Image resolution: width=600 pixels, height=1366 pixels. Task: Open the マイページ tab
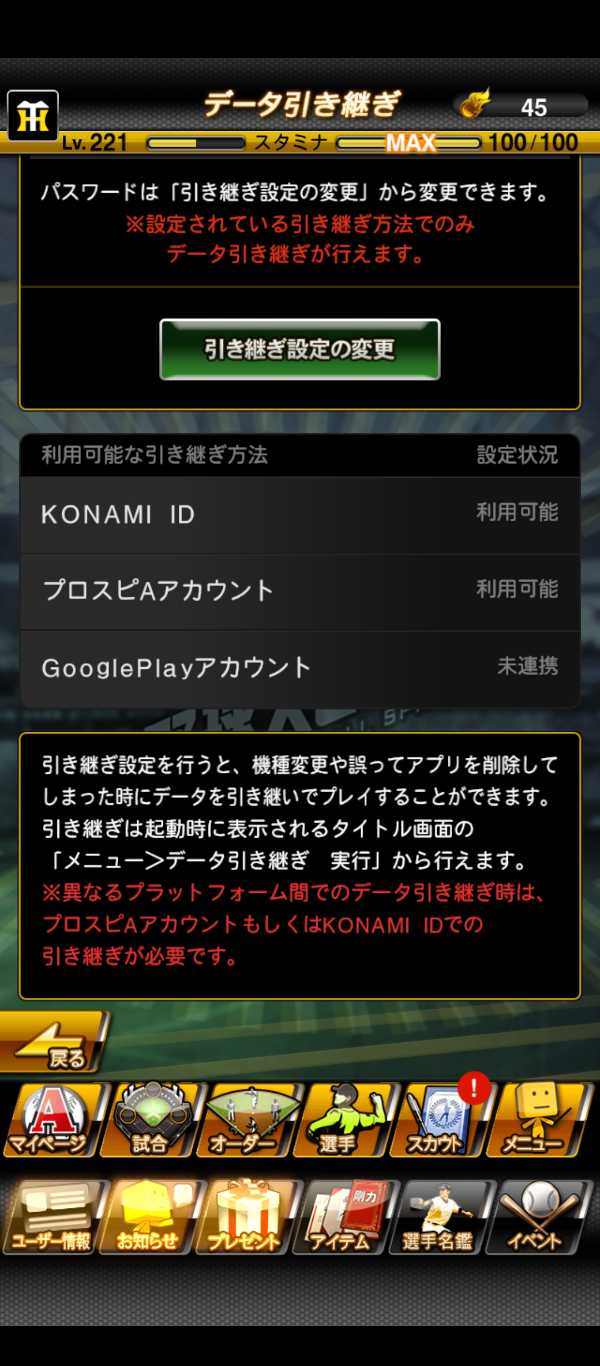(x=51, y=1120)
